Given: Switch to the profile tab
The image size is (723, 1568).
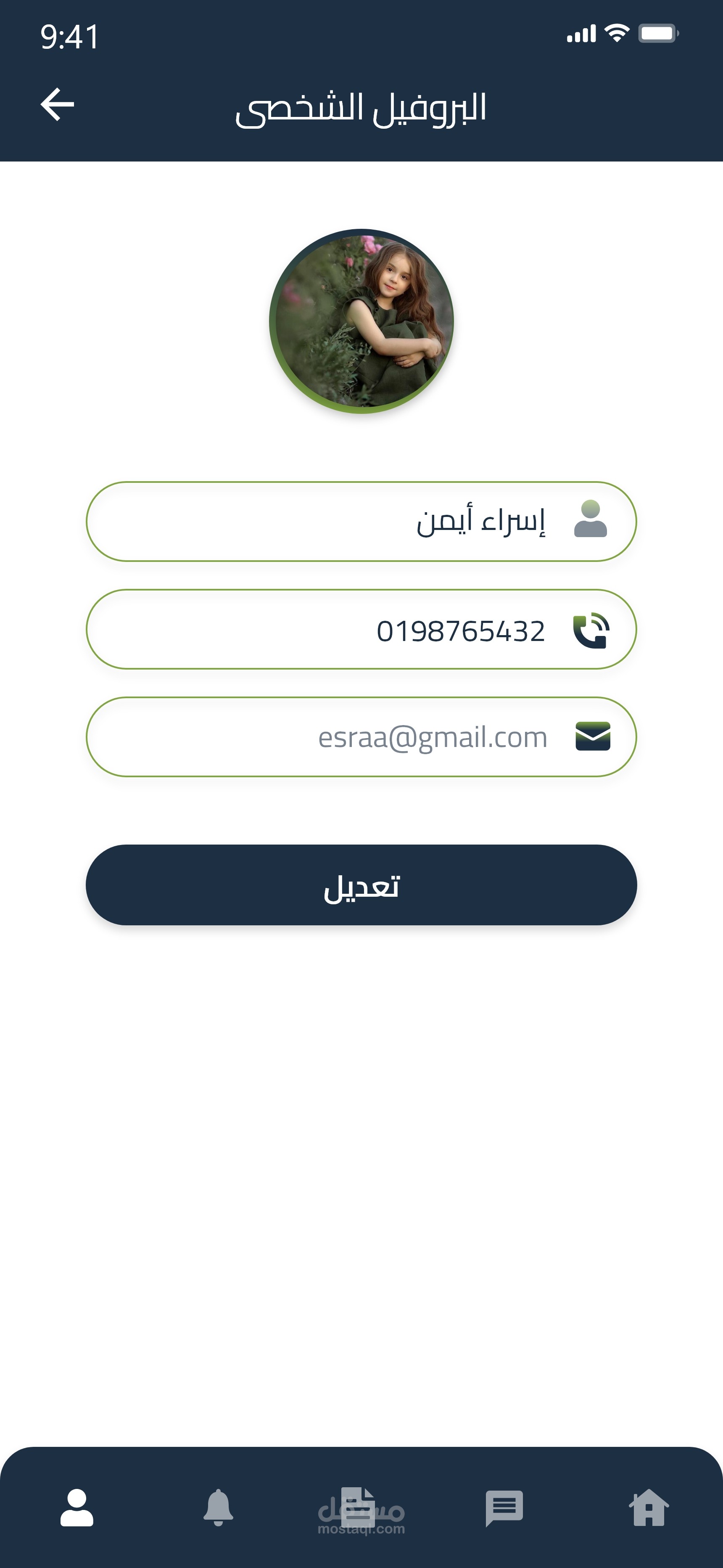Looking at the screenshot, I should 77,1508.
